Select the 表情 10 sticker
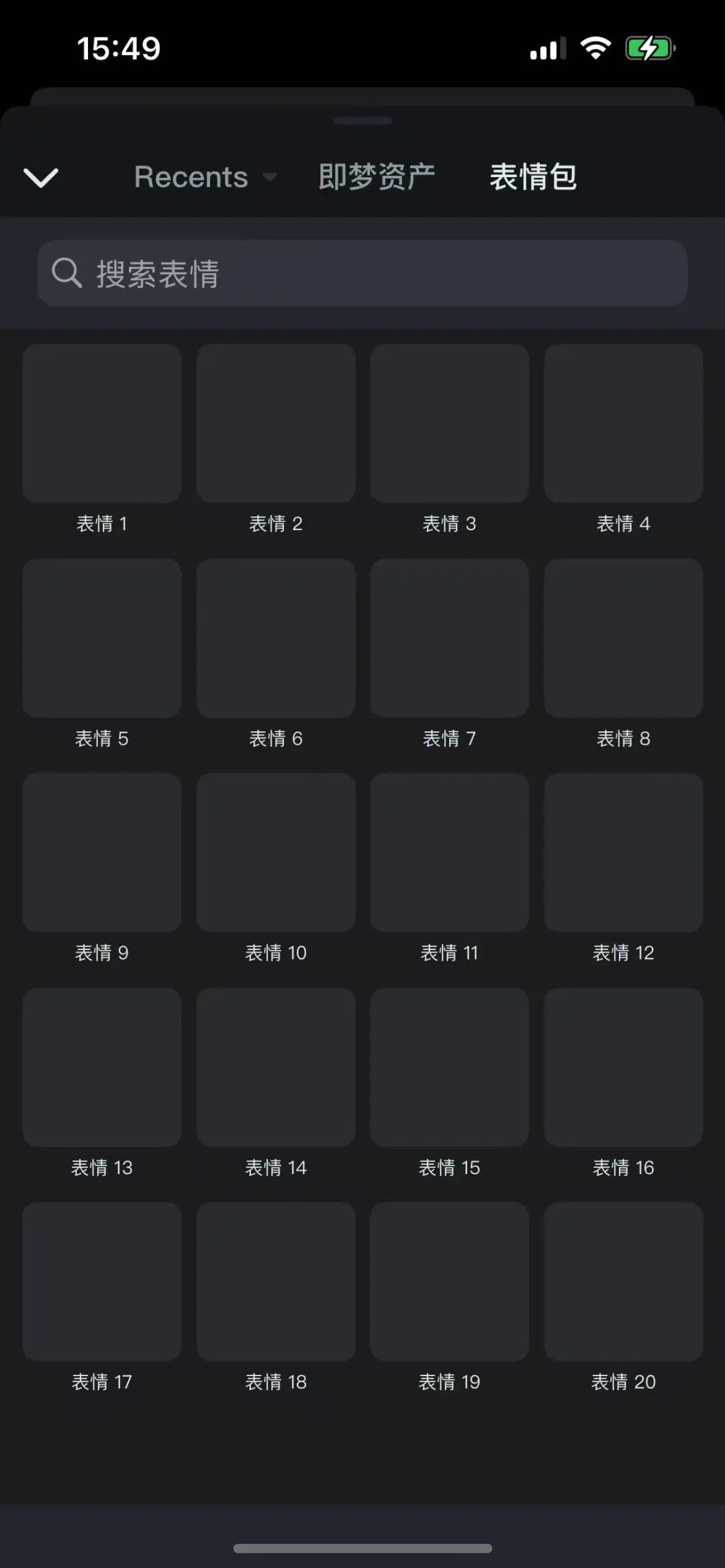Image resolution: width=725 pixels, height=1568 pixels. click(x=276, y=853)
